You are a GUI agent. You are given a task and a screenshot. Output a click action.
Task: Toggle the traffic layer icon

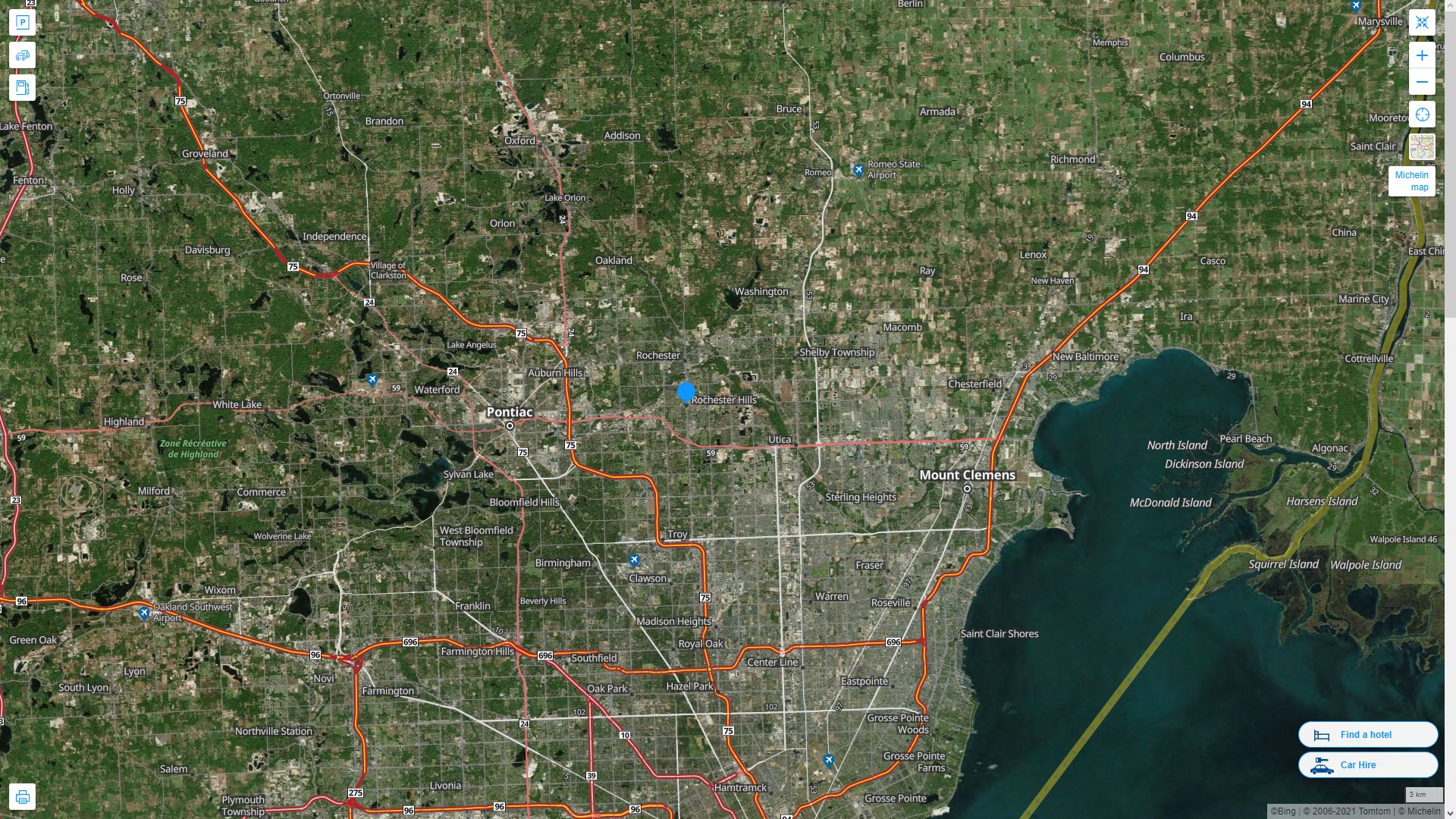click(22, 55)
